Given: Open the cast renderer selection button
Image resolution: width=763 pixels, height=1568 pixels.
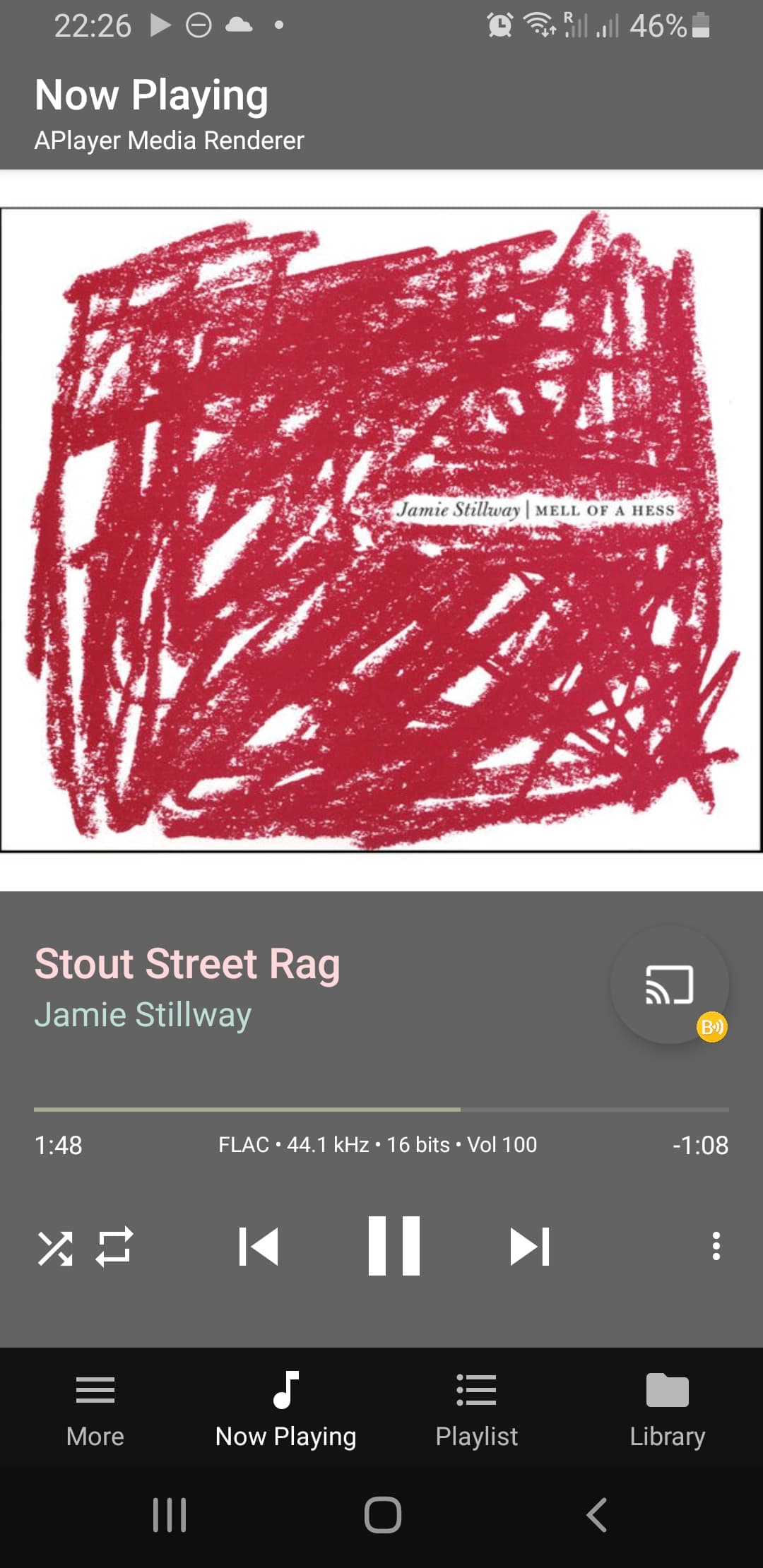Looking at the screenshot, I should (669, 985).
